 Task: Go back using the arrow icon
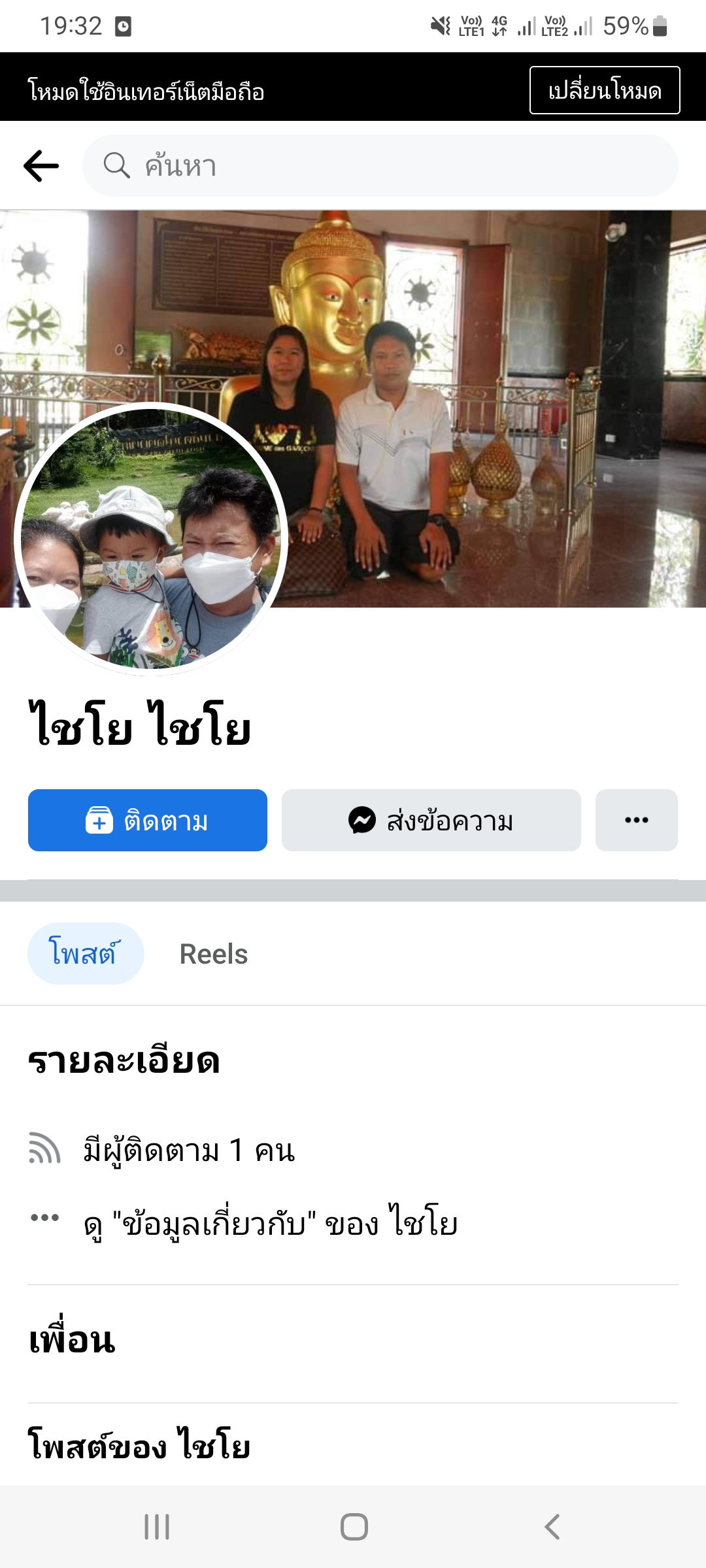pyautogui.click(x=41, y=166)
